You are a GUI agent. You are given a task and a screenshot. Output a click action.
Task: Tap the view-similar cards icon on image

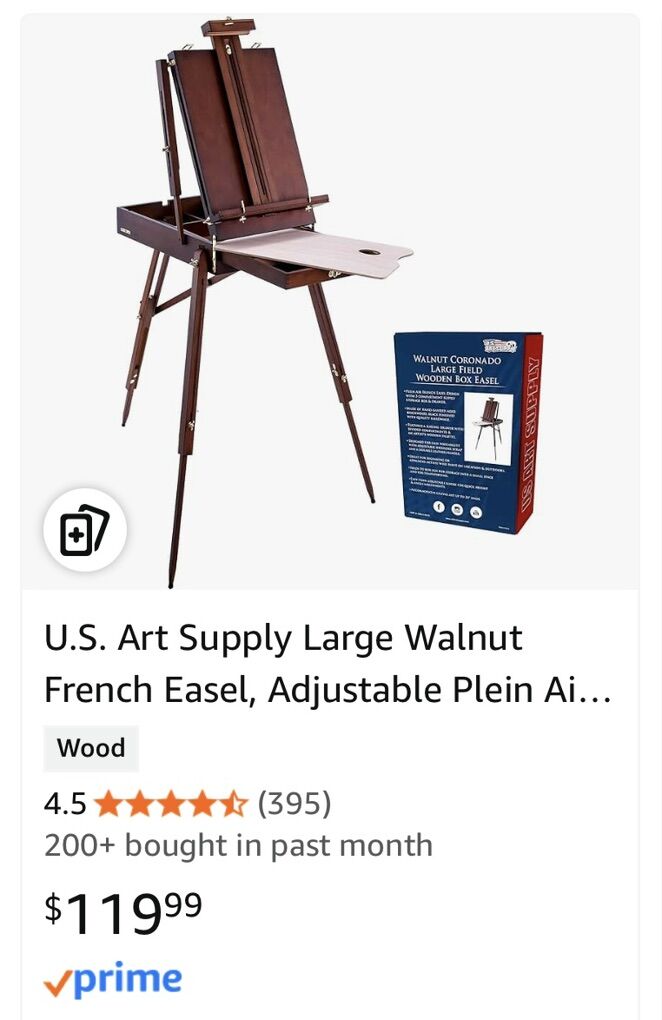(85, 531)
